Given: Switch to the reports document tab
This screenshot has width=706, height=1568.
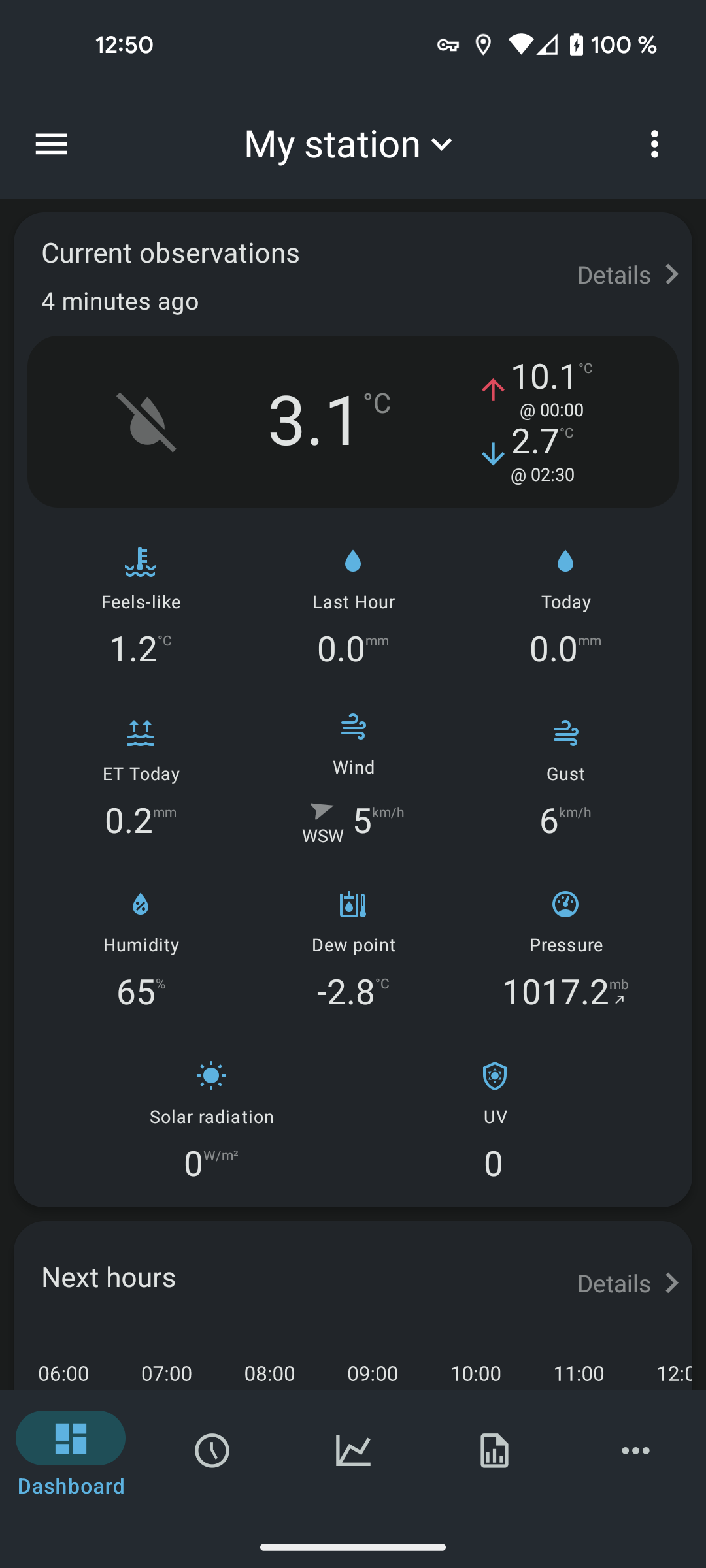Looking at the screenshot, I should pyautogui.click(x=494, y=1451).
